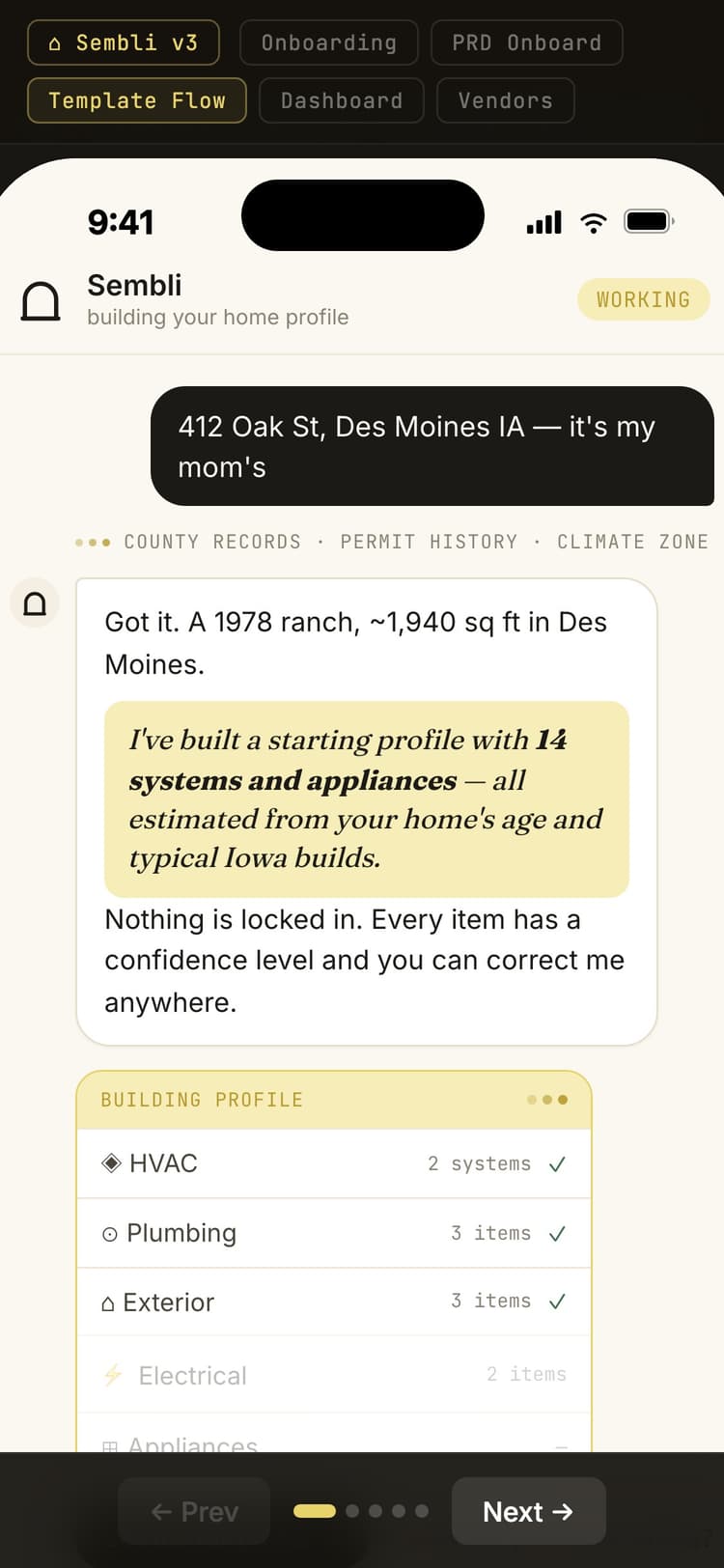
Task: Switch to the Onboarding tab
Action: [x=328, y=42]
